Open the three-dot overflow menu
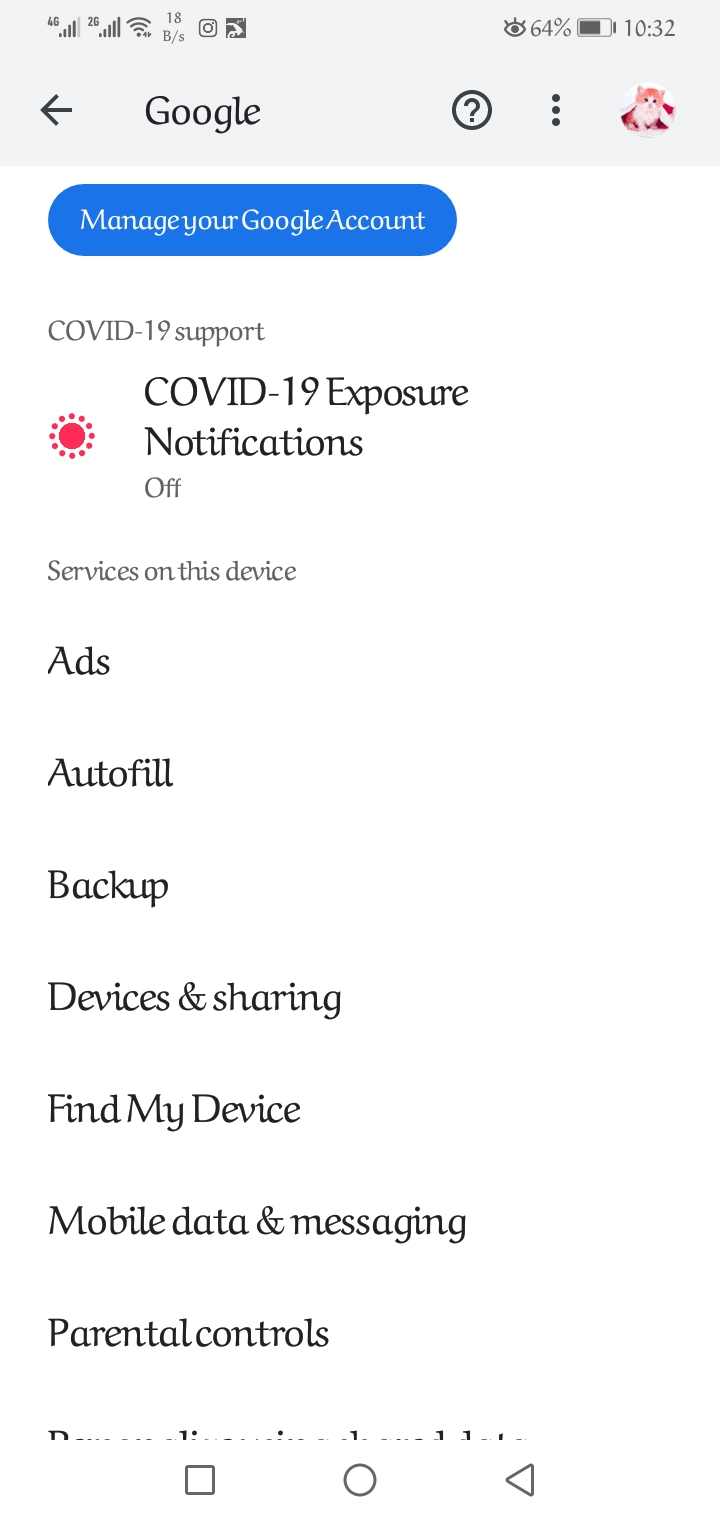The image size is (720, 1520). pyautogui.click(x=556, y=110)
